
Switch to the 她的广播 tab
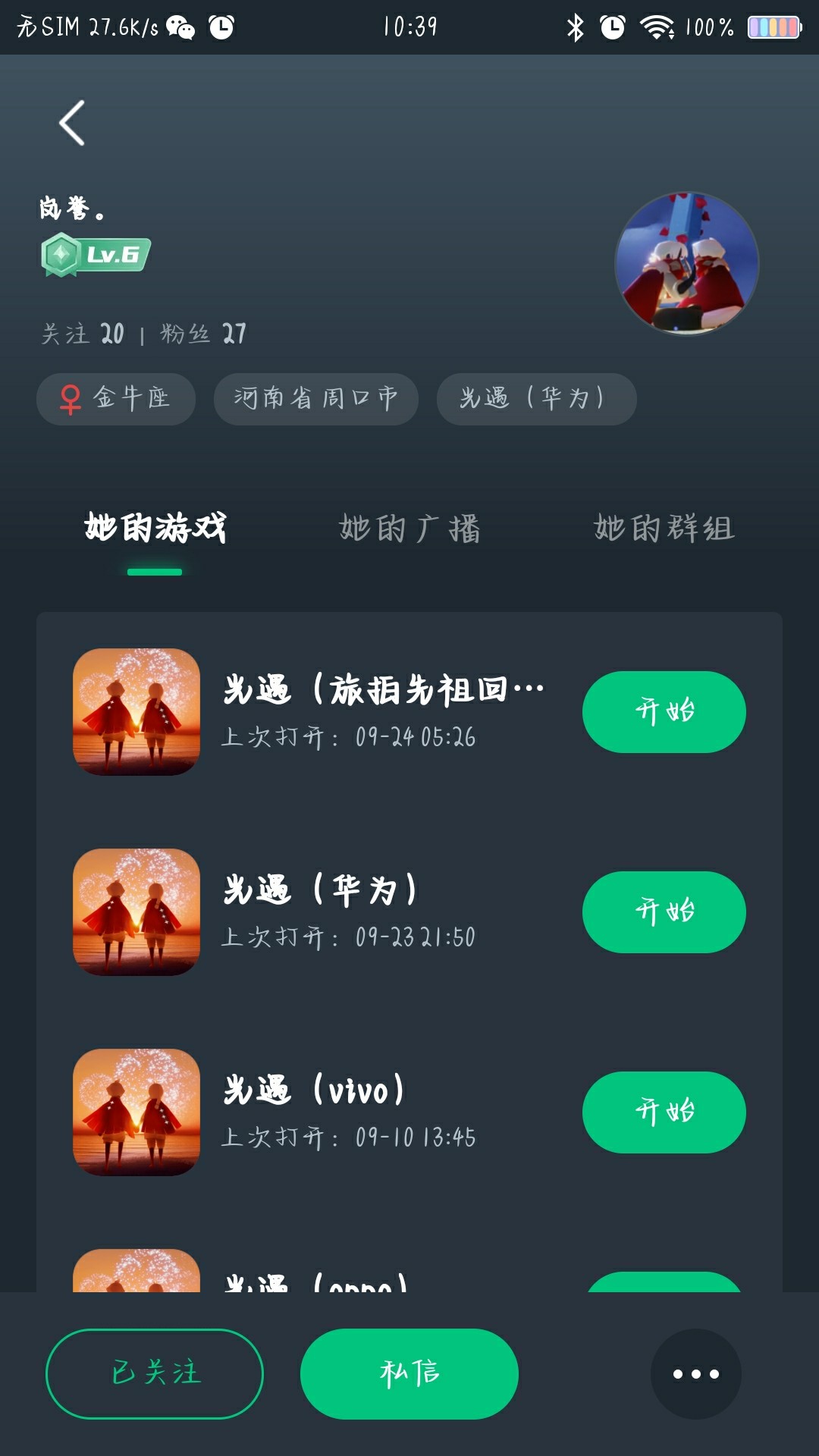click(409, 528)
